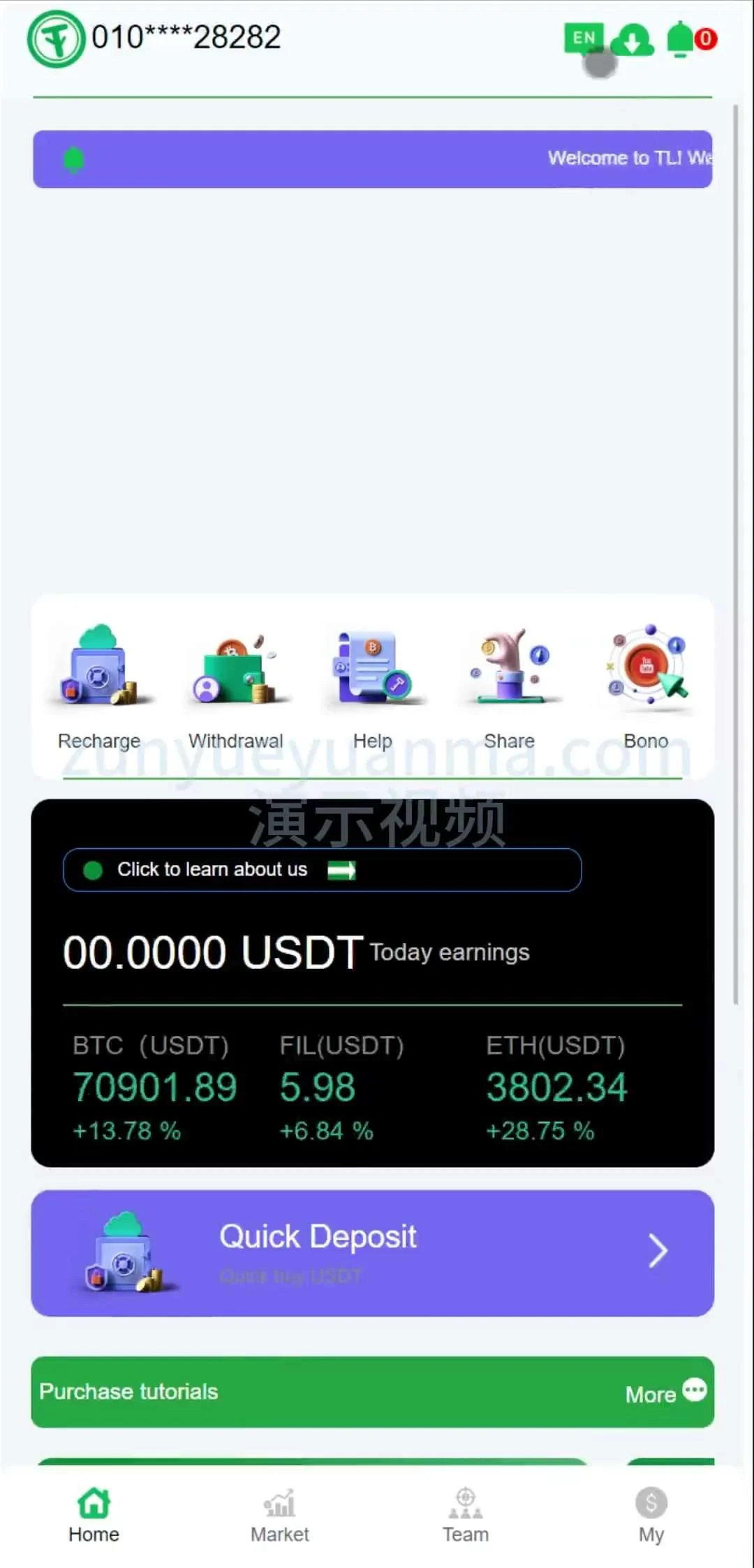
Task: Open the Quick Deposit card
Action: (x=372, y=1253)
